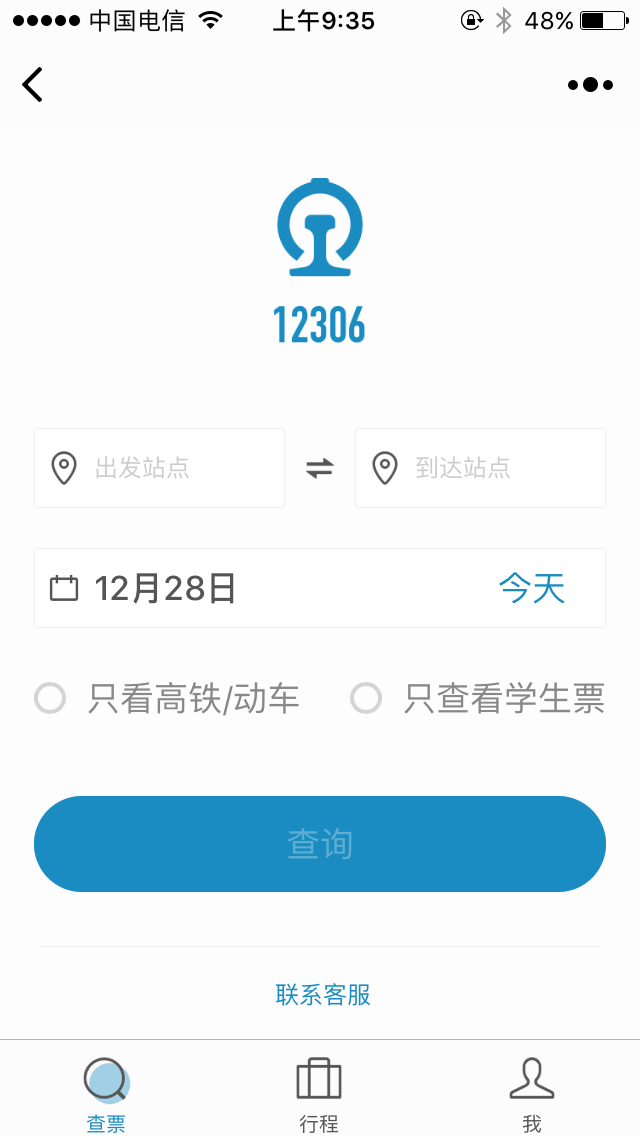
Task: Open the date picker showing 12月28日
Action: (320, 588)
